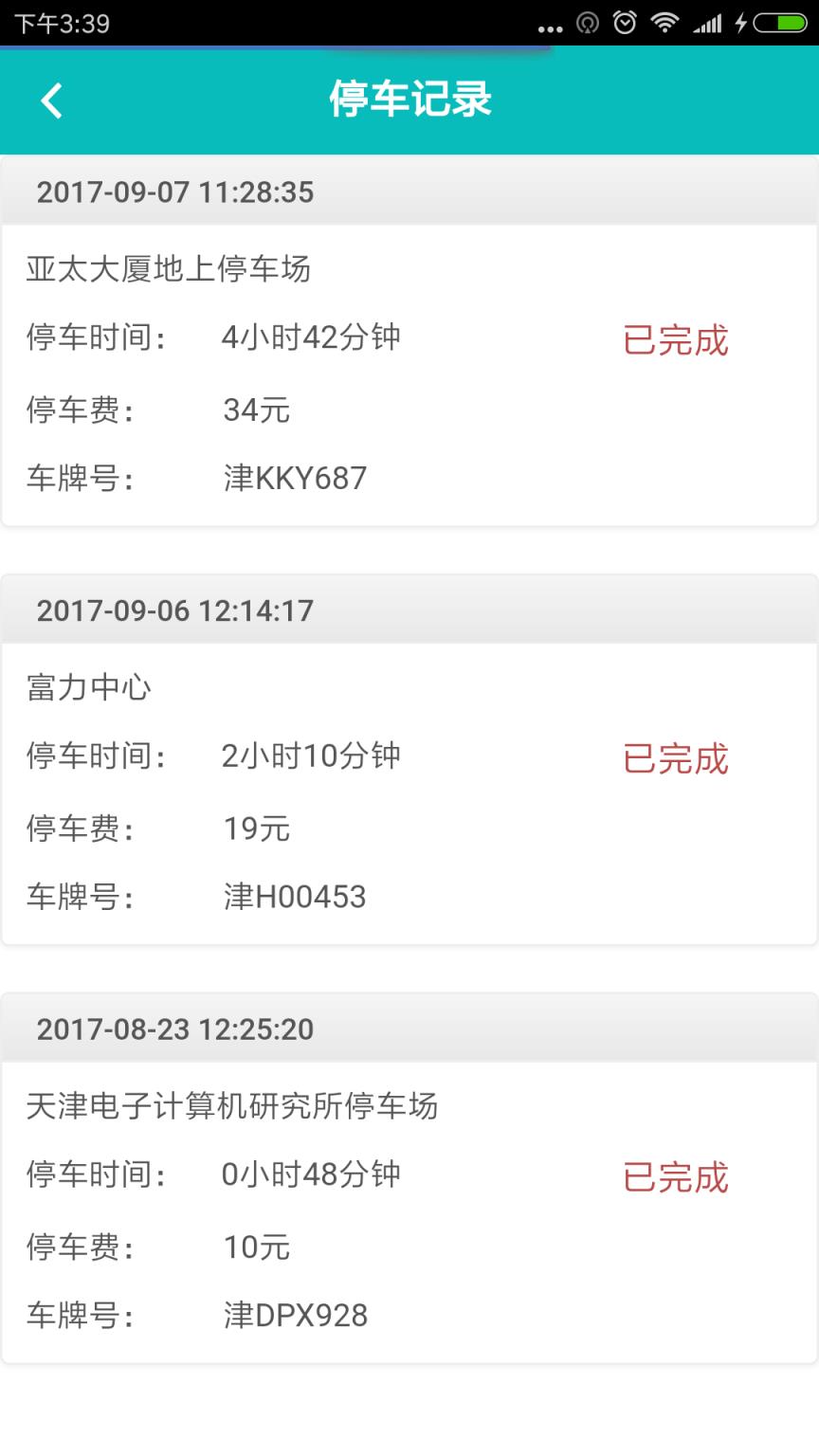Select the 已完成 status on the first record
Image resolution: width=819 pixels, height=1456 pixels.
pos(676,341)
